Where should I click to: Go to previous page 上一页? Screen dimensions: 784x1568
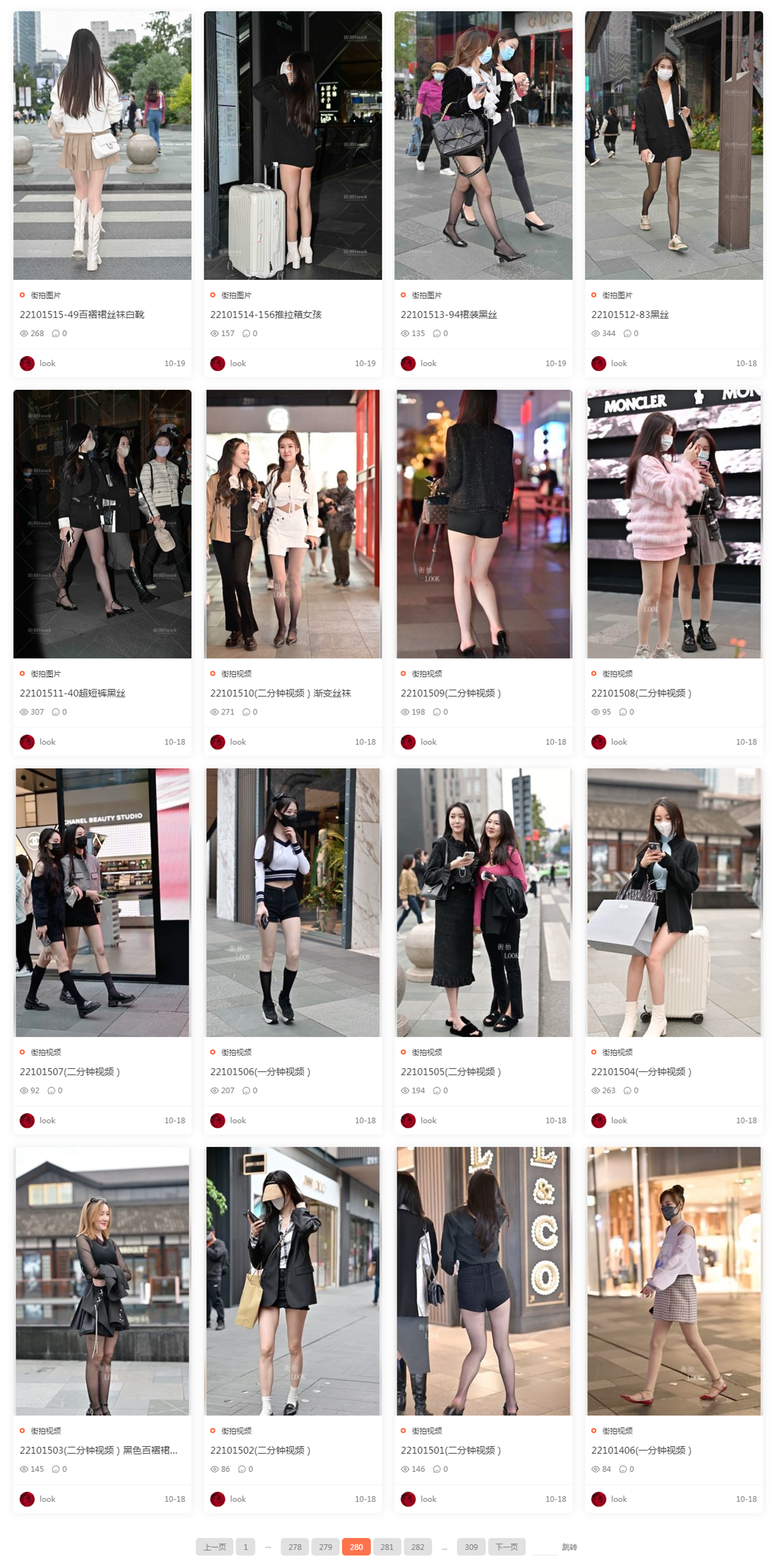[x=214, y=1547]
